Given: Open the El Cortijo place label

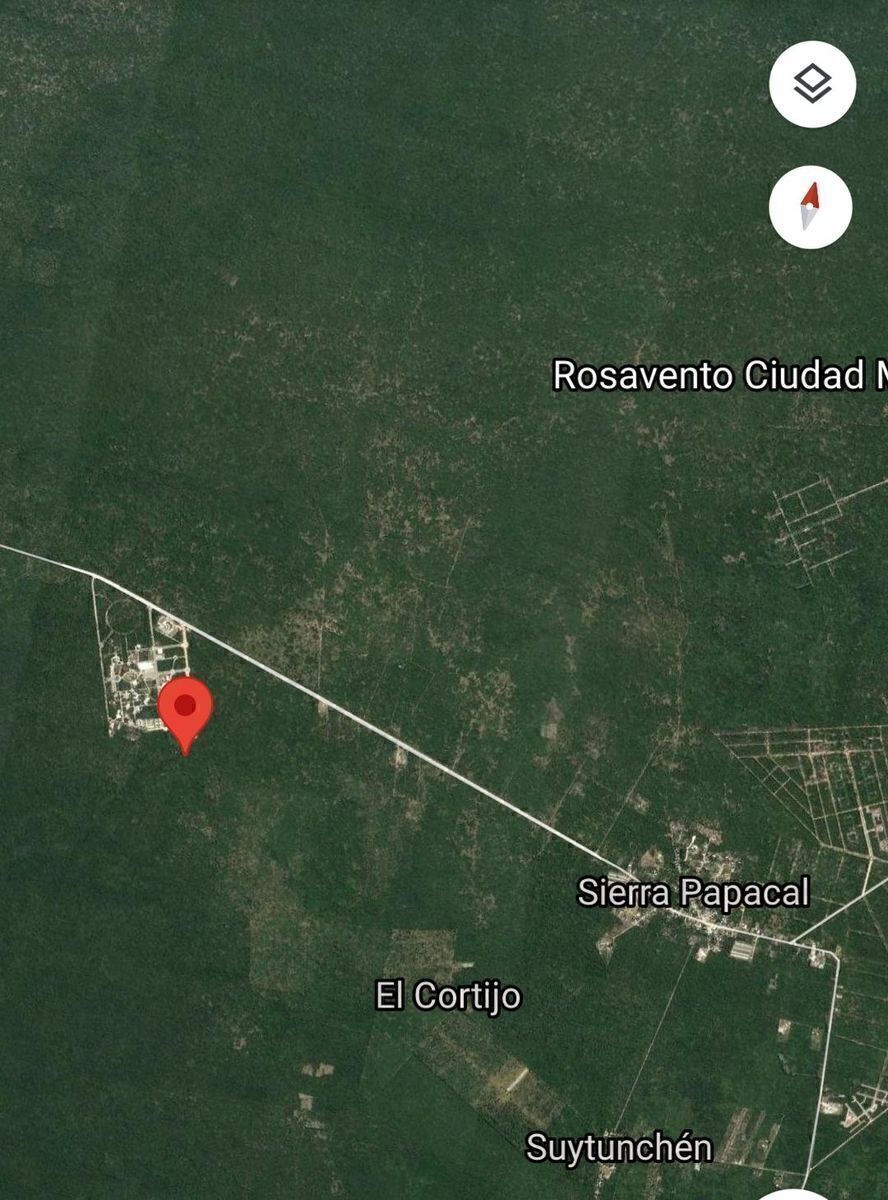Looking at the screenshot, I should (448, 996).
